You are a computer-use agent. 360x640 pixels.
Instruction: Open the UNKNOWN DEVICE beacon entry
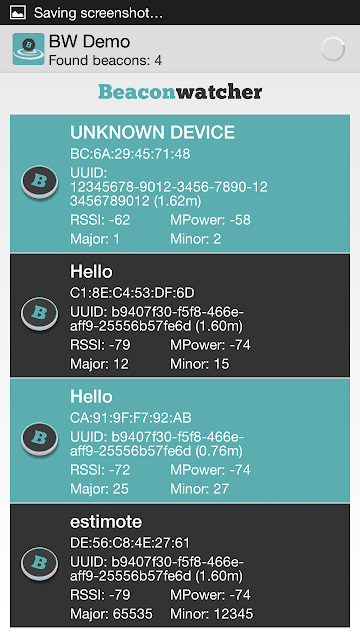coord(180,183)
